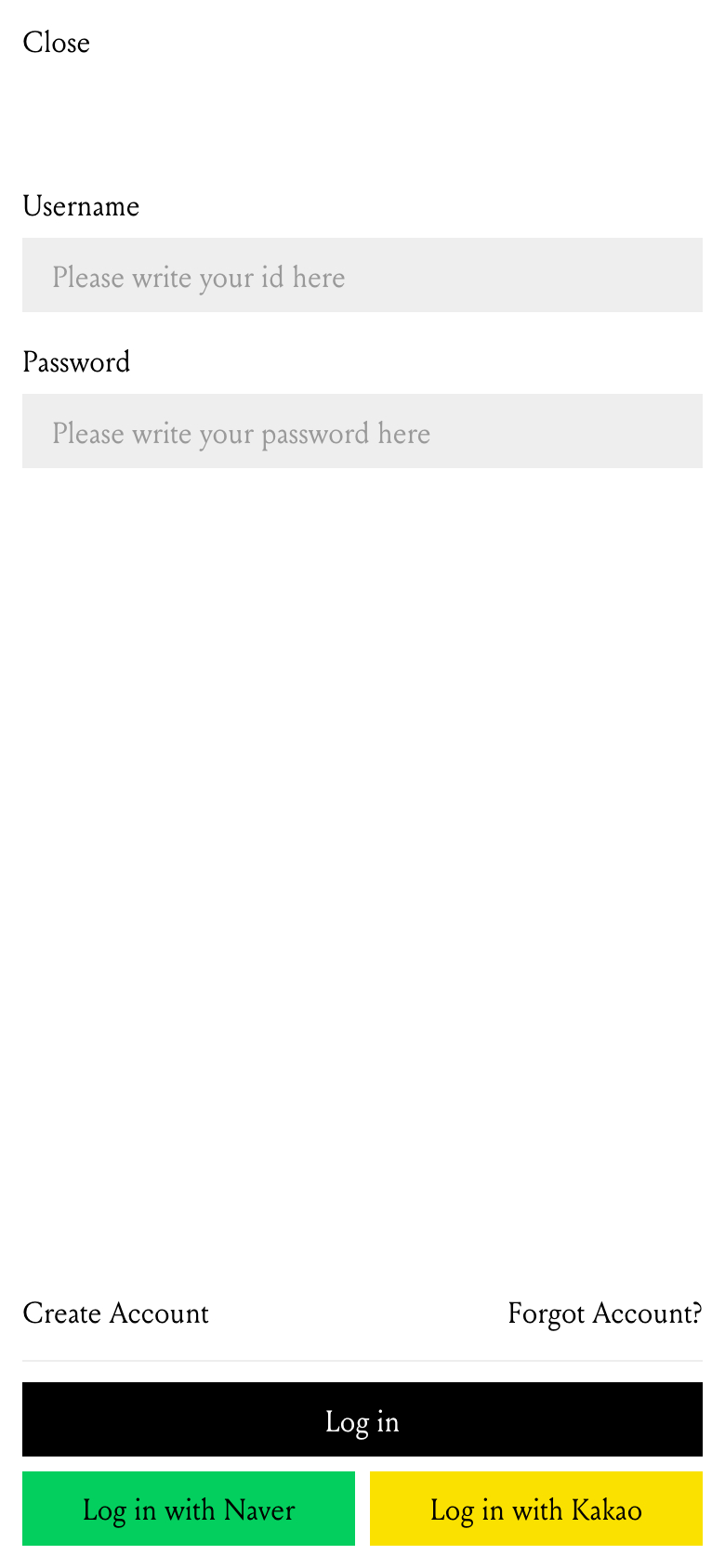Close the login screen
725x1568 pixels.
(x=56, y=43)
